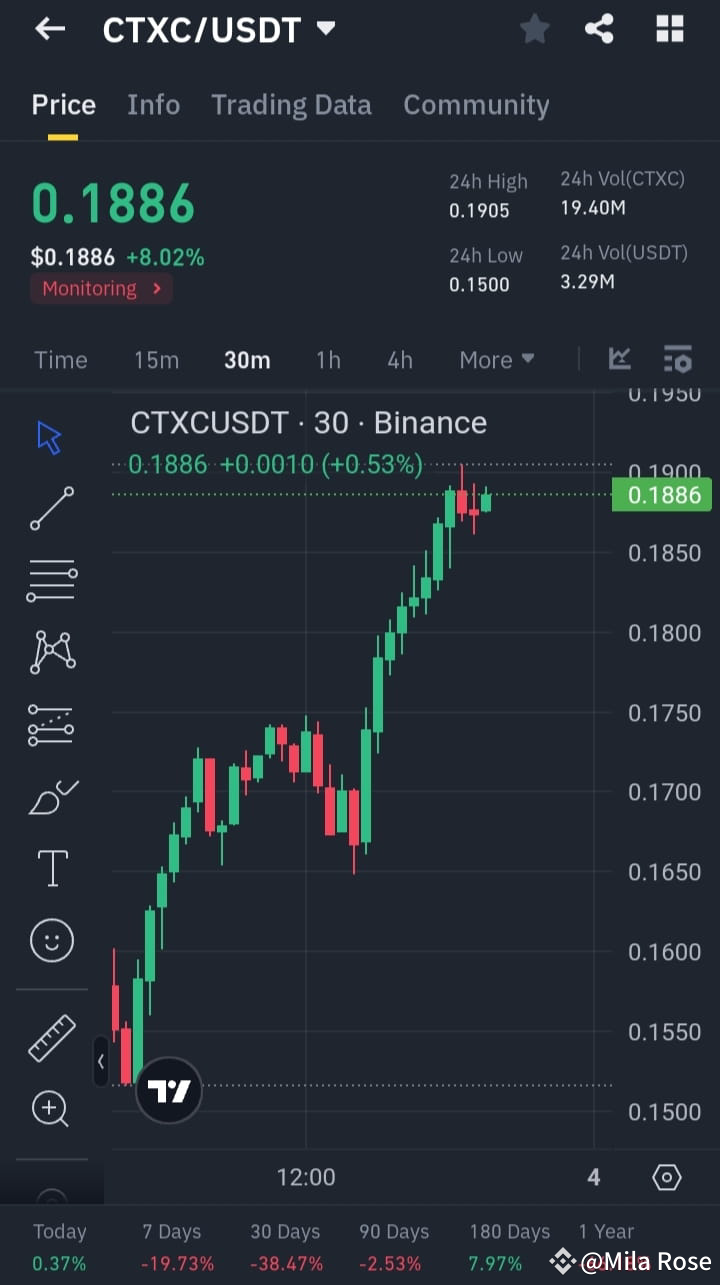The width and height of the screenshot is (720, 1285).
Task: Open the emoji sticker tool
Action: [51, 940]
